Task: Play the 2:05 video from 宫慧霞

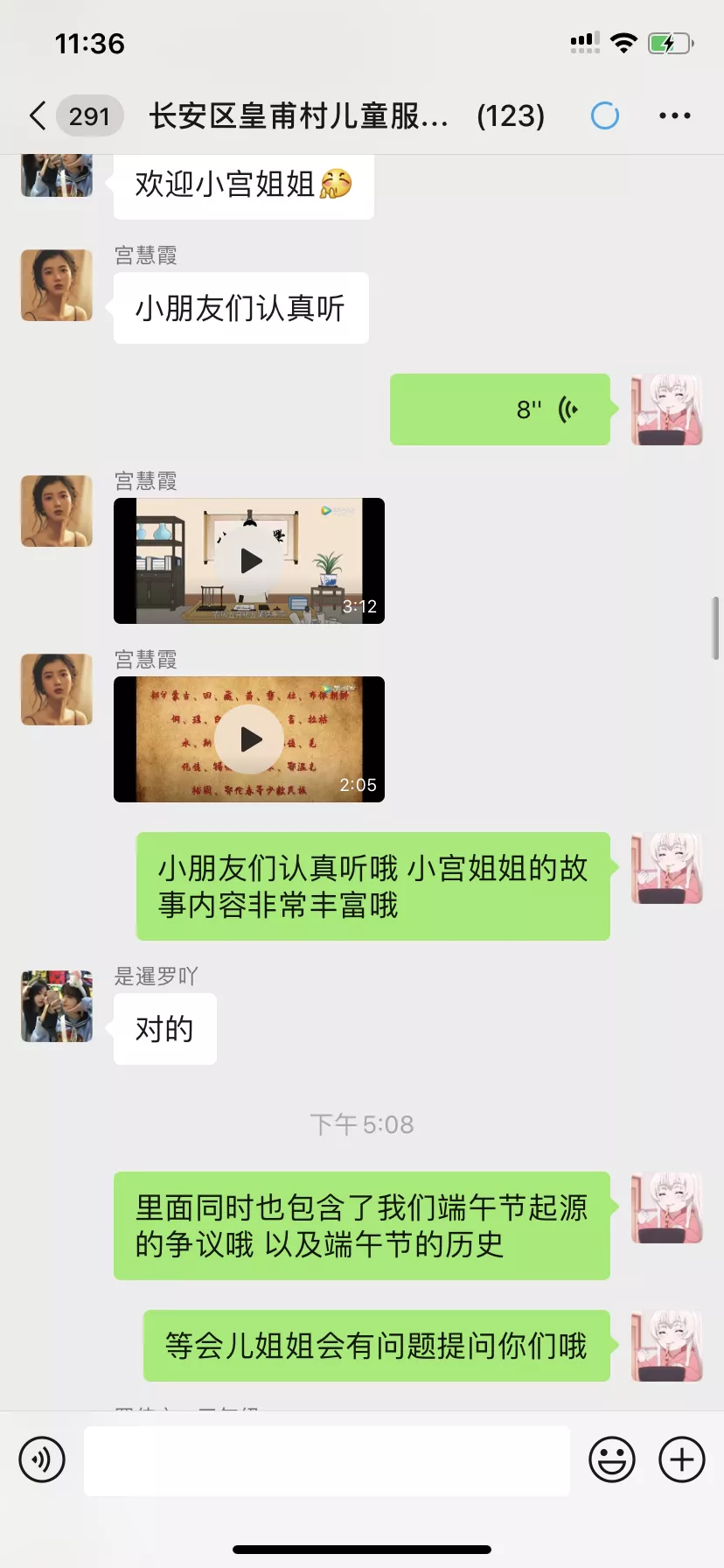Action: [x=250, y=739]
